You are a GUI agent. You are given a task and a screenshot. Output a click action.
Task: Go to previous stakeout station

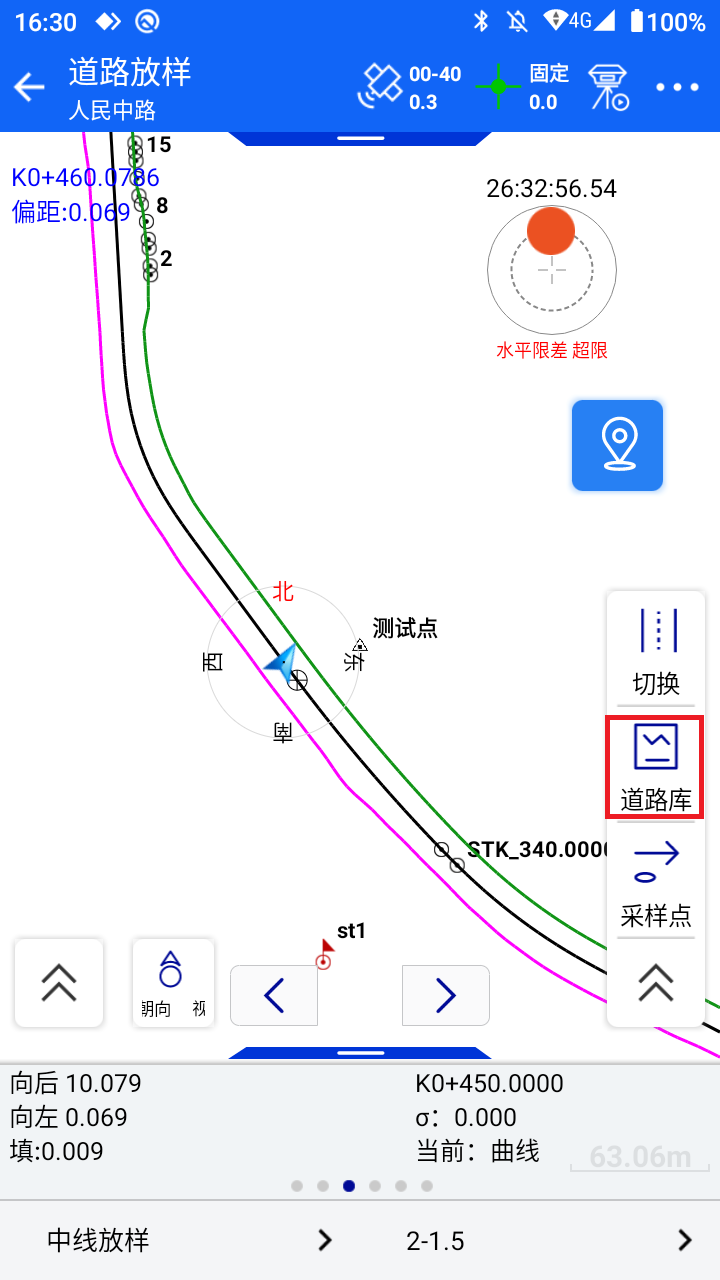[x=274, y=995]
